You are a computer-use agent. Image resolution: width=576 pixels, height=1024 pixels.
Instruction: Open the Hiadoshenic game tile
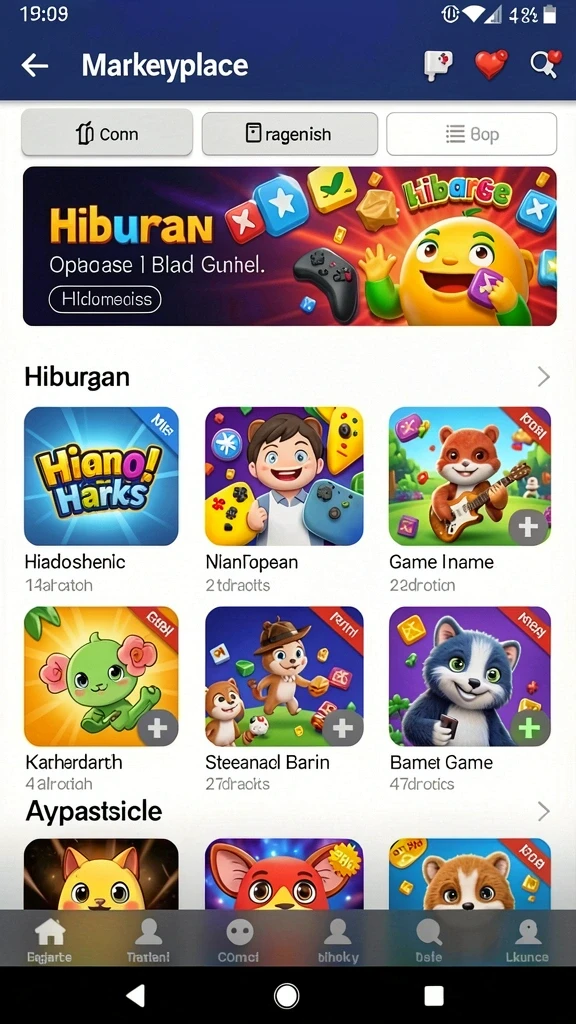click(101, 476)
